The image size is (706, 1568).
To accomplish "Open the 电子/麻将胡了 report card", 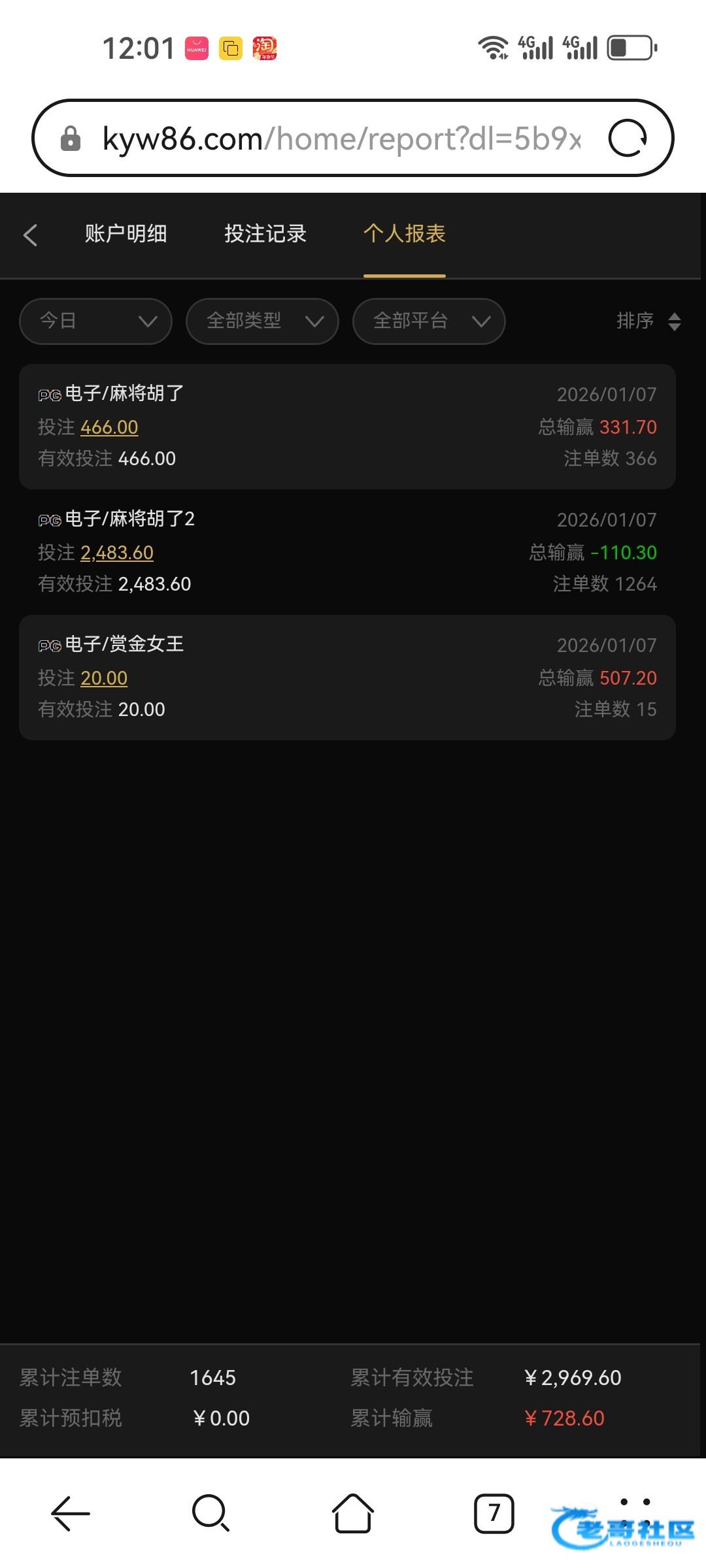I will [347, 427].
